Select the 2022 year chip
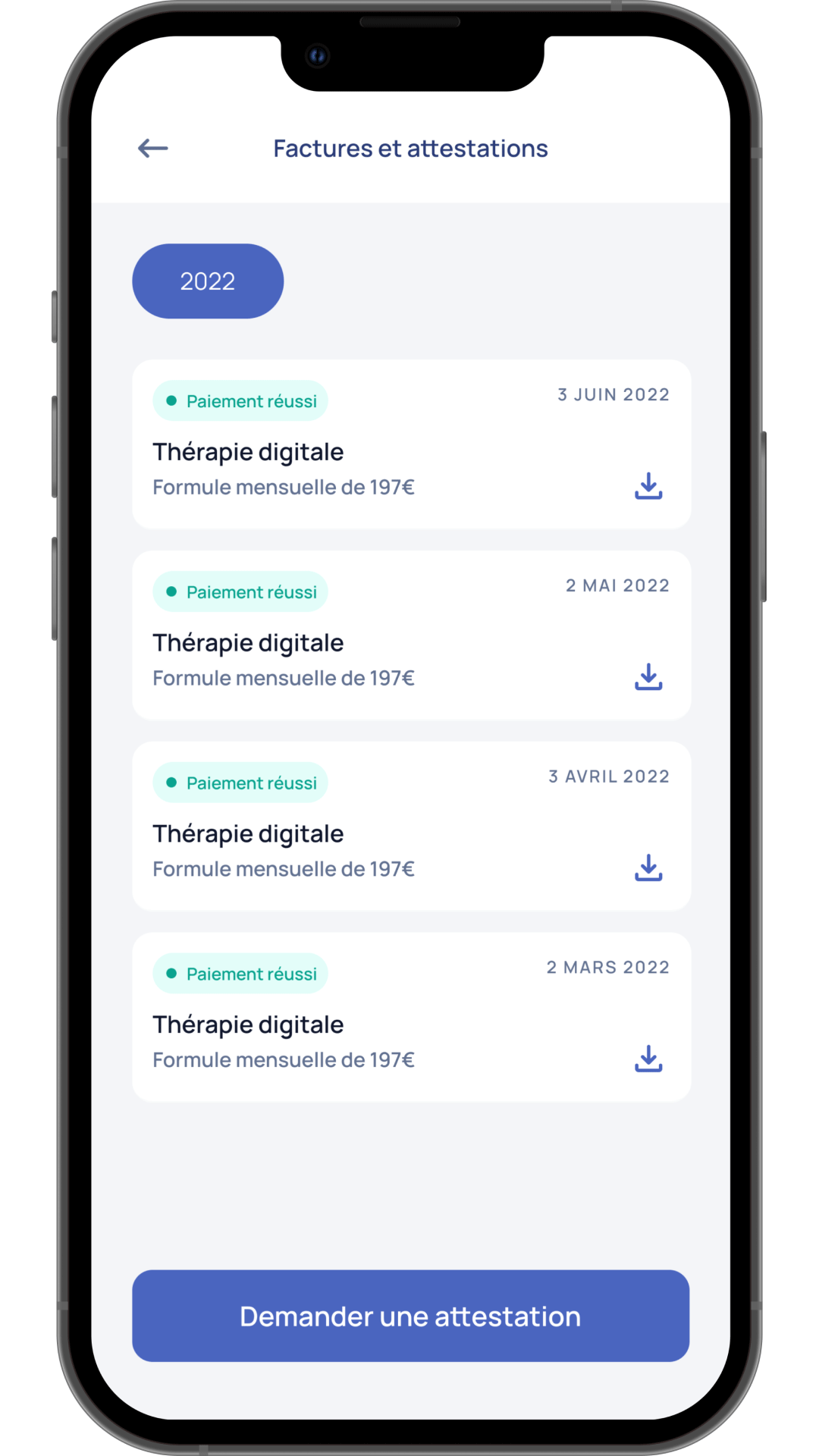 pos(208,281)
